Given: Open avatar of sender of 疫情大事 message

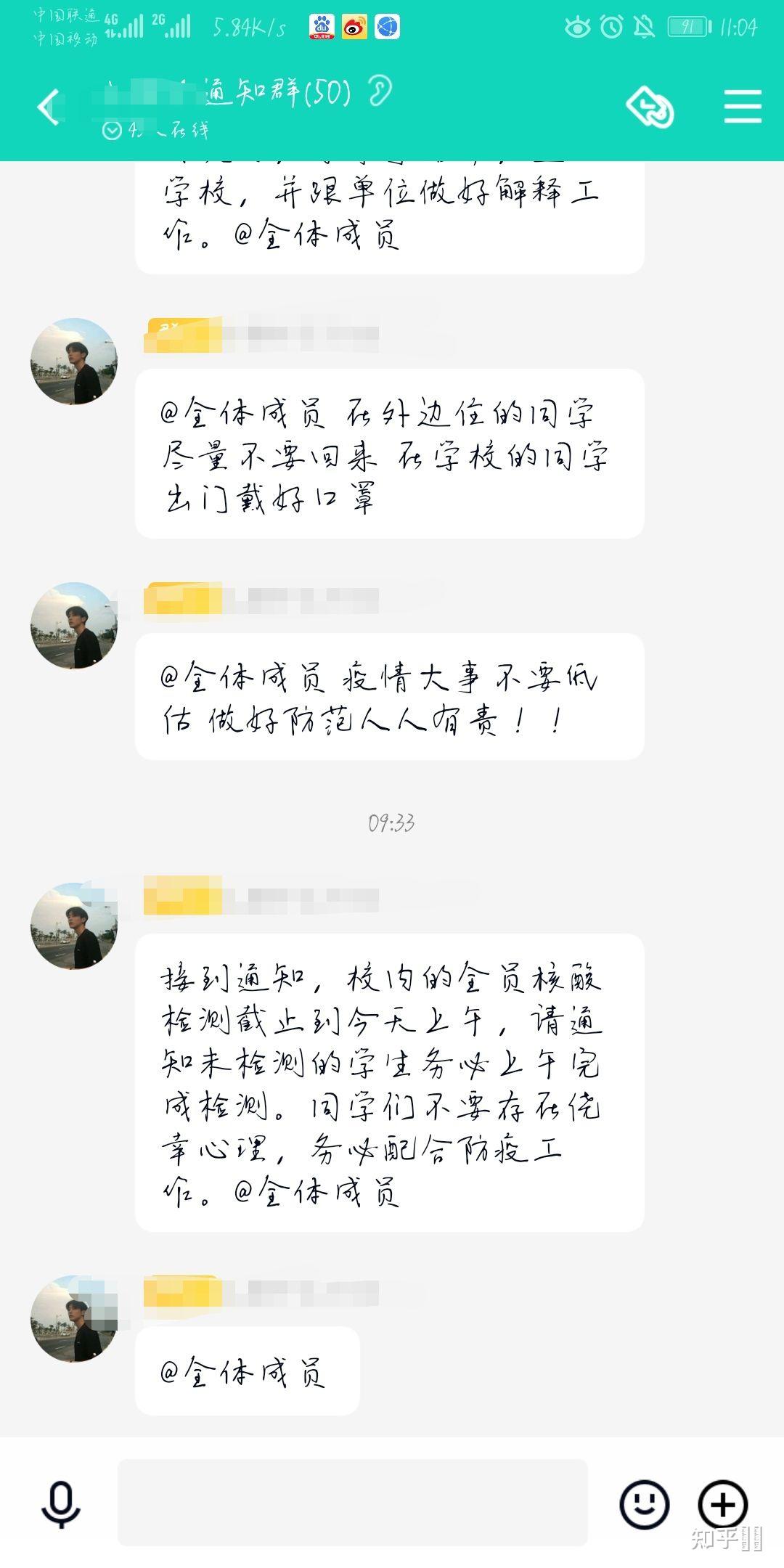Looking at the screenshot, I should click(74, 625).
